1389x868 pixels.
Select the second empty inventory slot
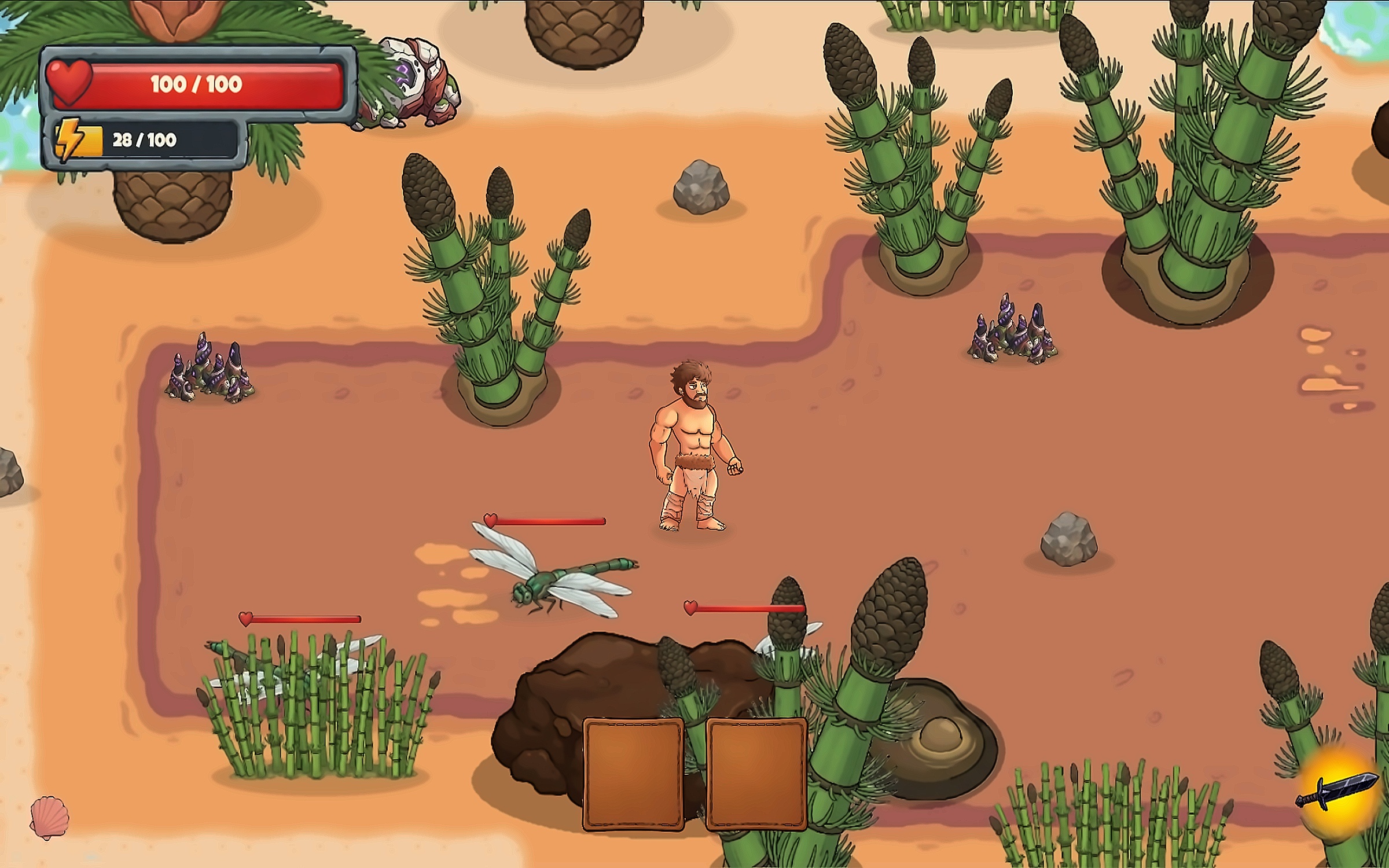pos(756,773)
